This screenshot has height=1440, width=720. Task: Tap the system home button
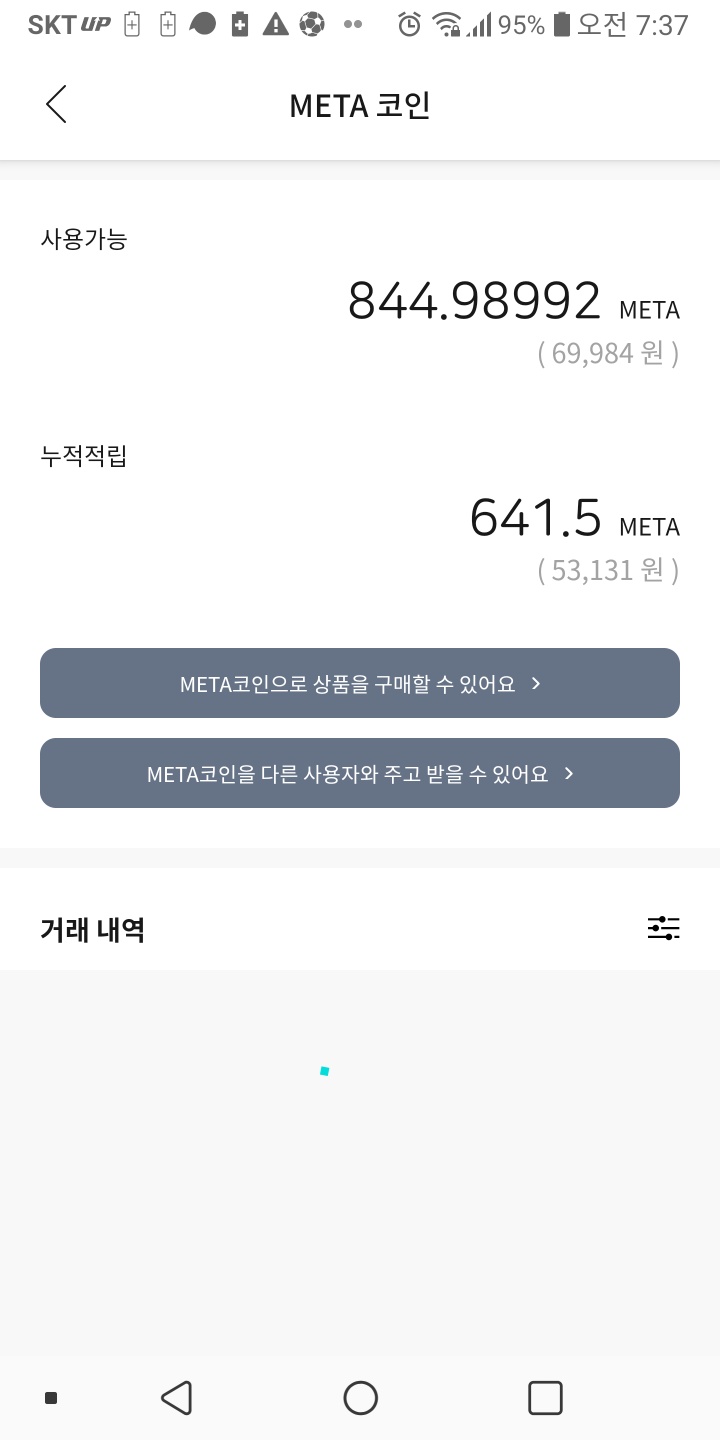[360, 1397]
